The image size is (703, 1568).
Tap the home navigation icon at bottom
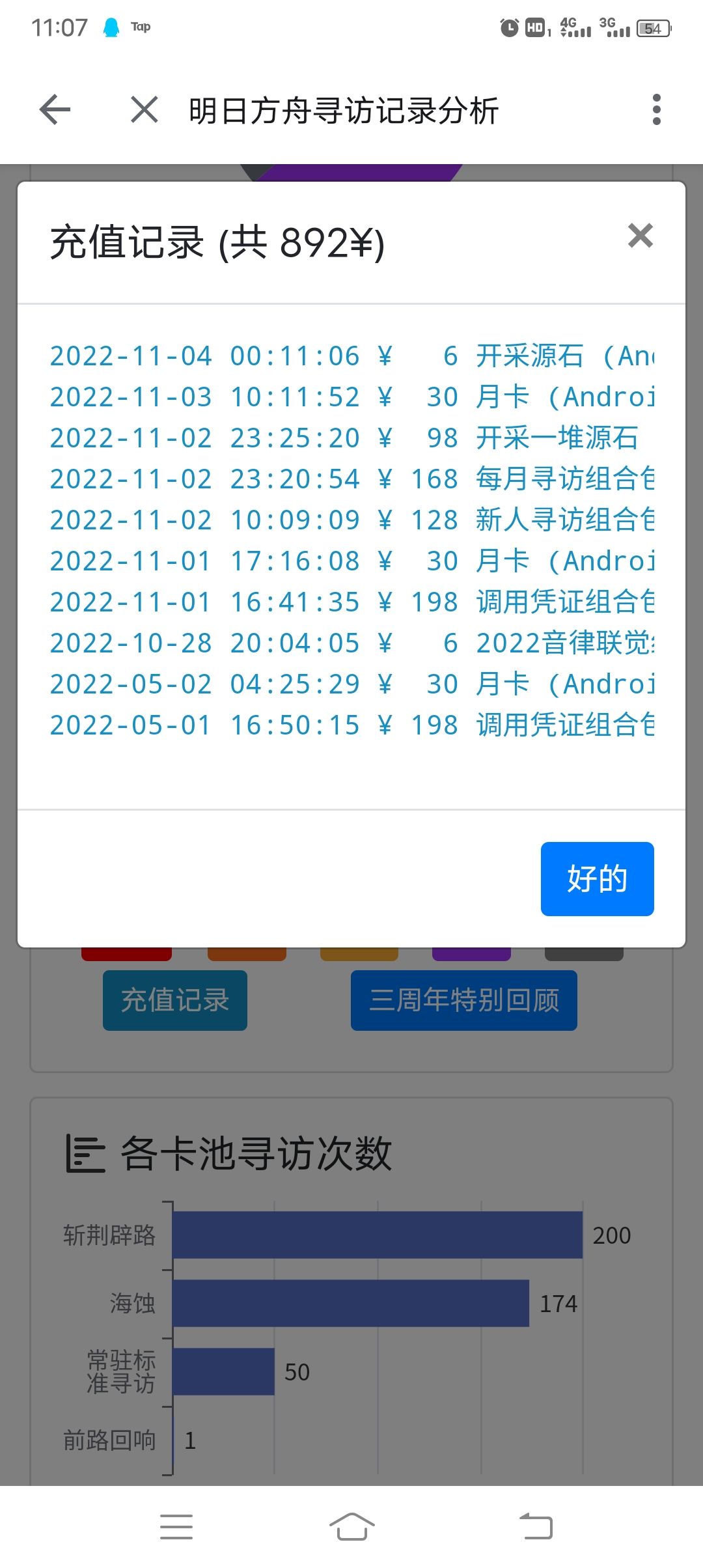tap(351, 1527)
